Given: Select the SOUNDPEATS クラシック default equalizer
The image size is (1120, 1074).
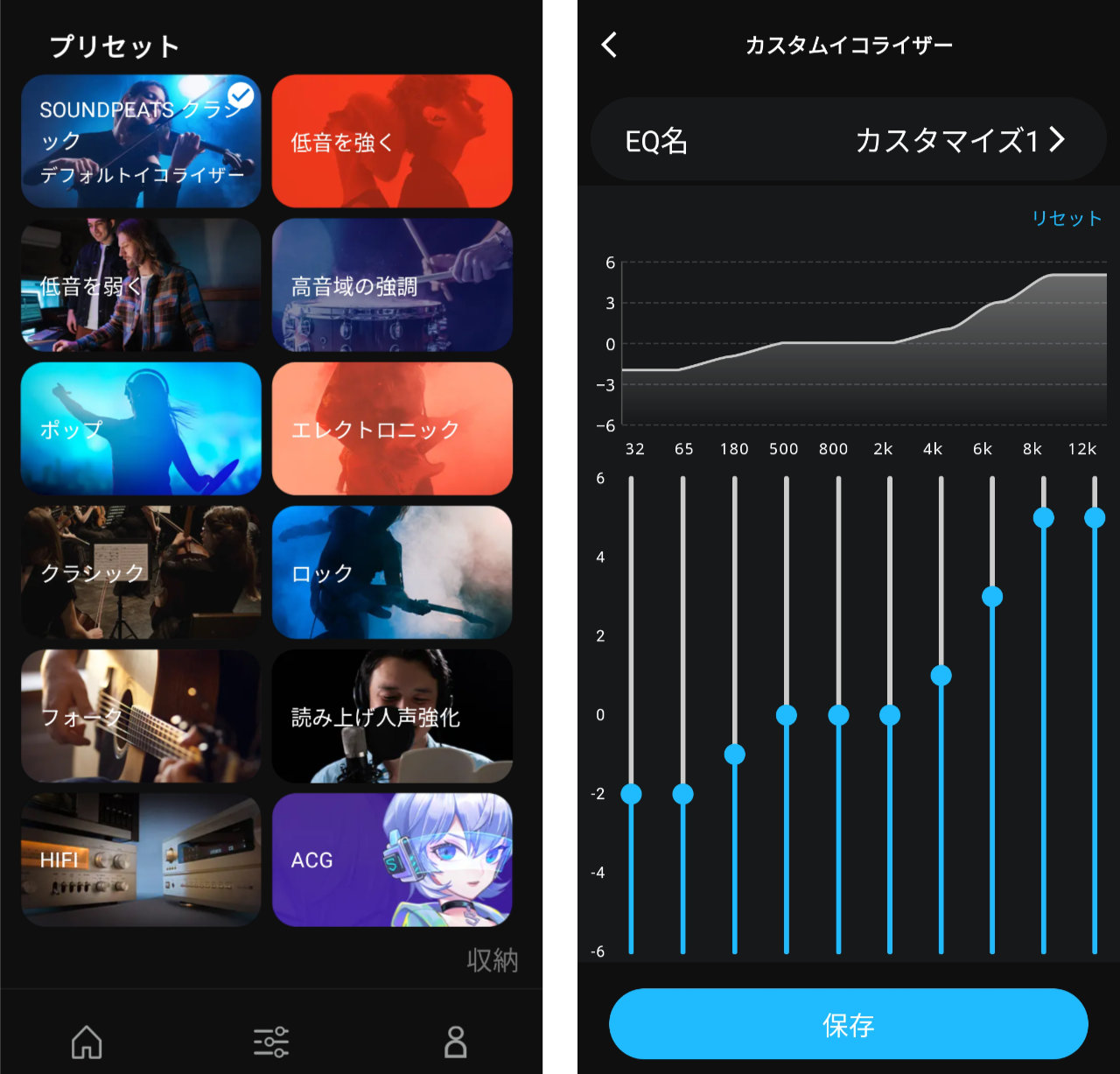Looking at the screenshot, I should click(141, 141).
